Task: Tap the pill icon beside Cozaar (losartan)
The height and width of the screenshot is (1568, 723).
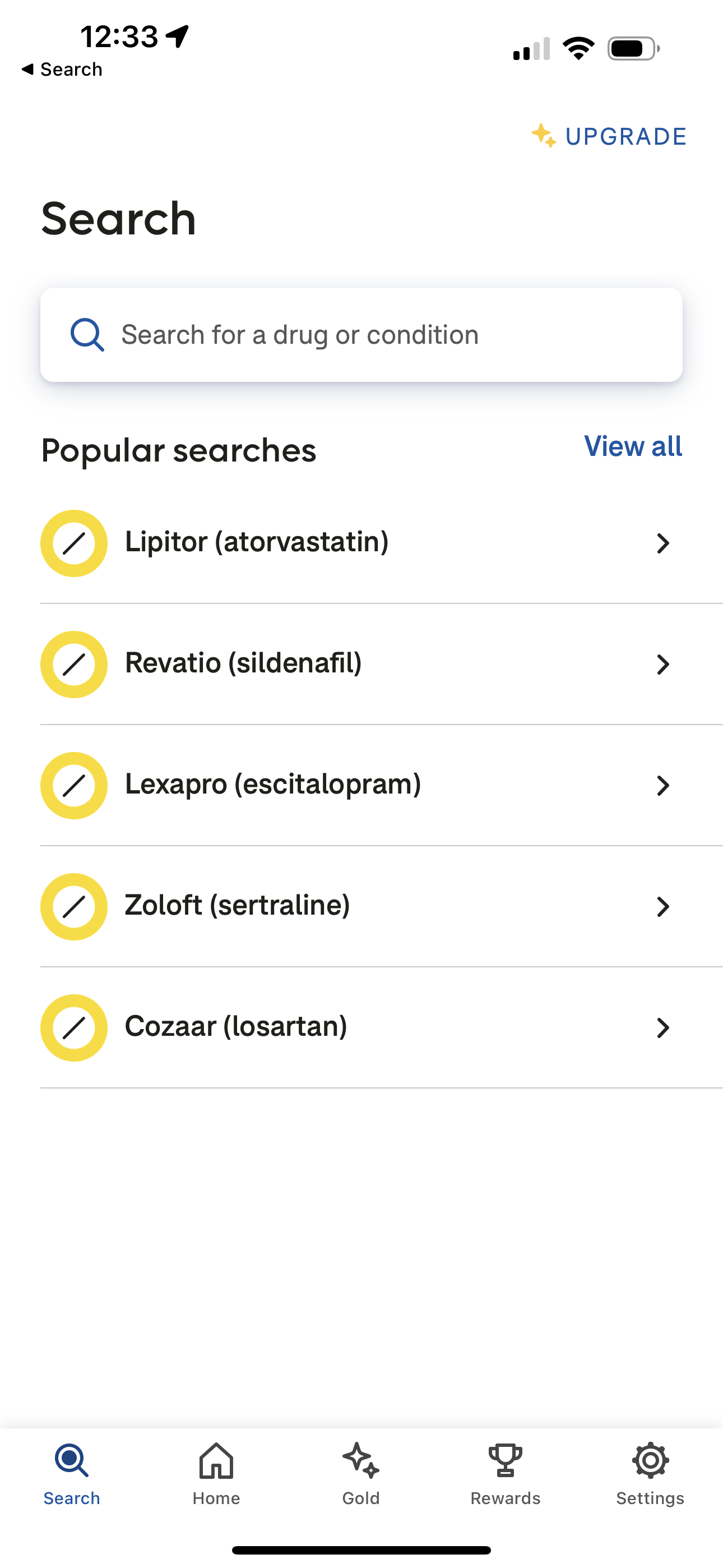Action: point(73,1027)
